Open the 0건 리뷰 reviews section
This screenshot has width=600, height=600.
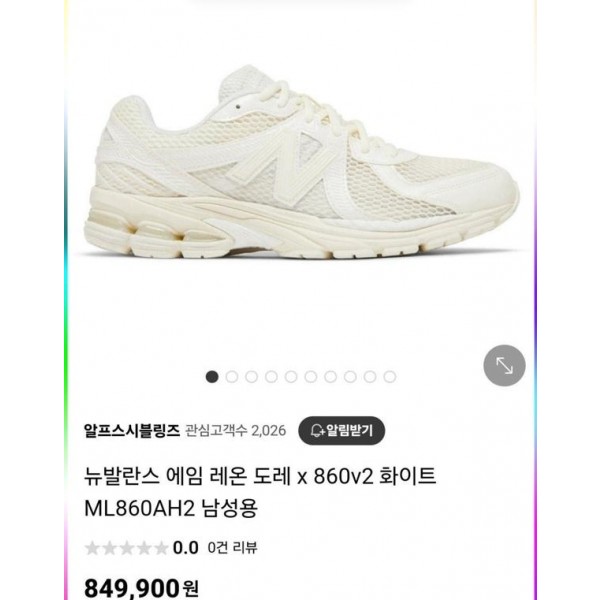pyautogui.click(x=233, y=547)
